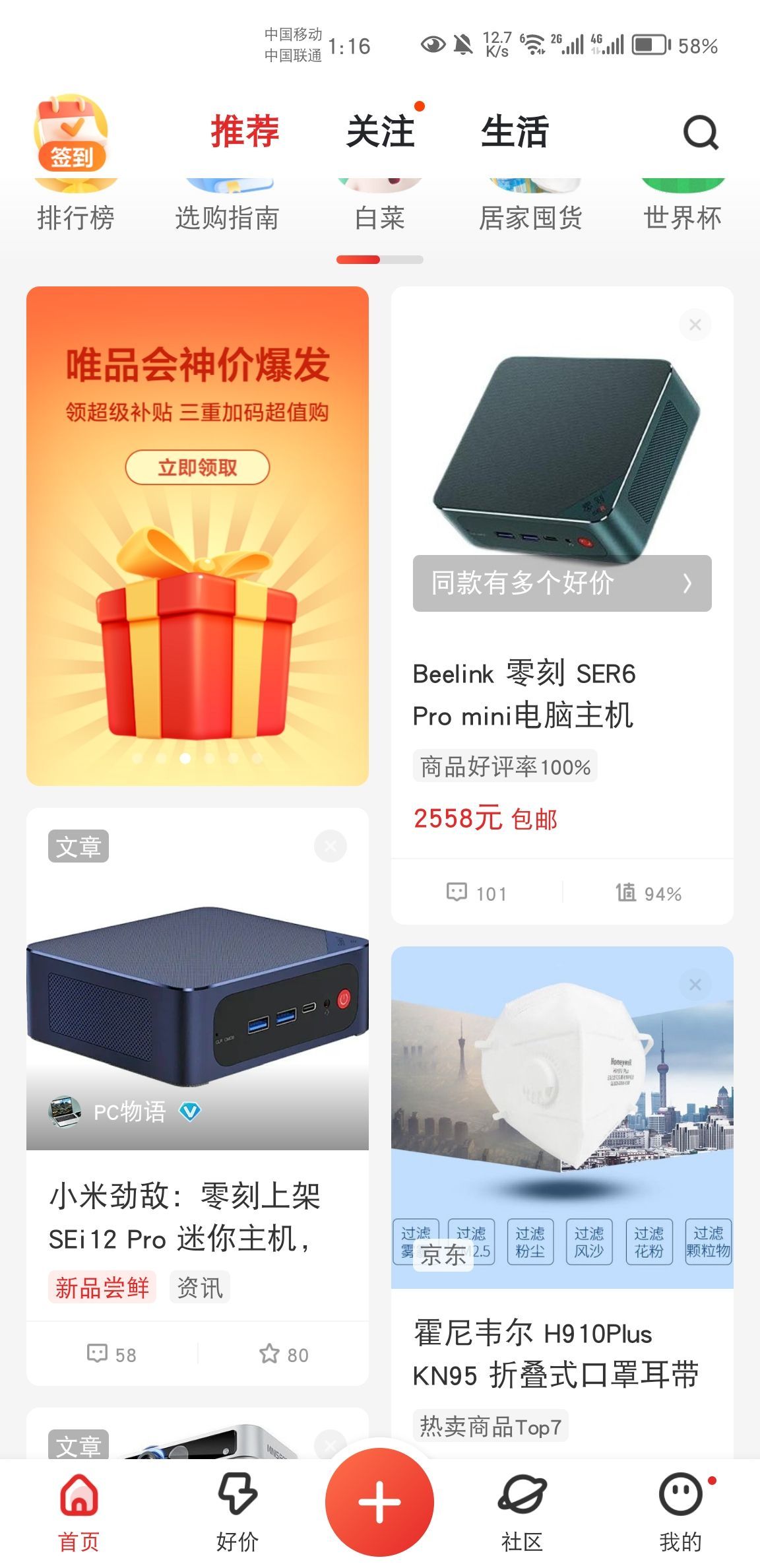Dismiss the Beelink SER6 product card

[694, 324]
